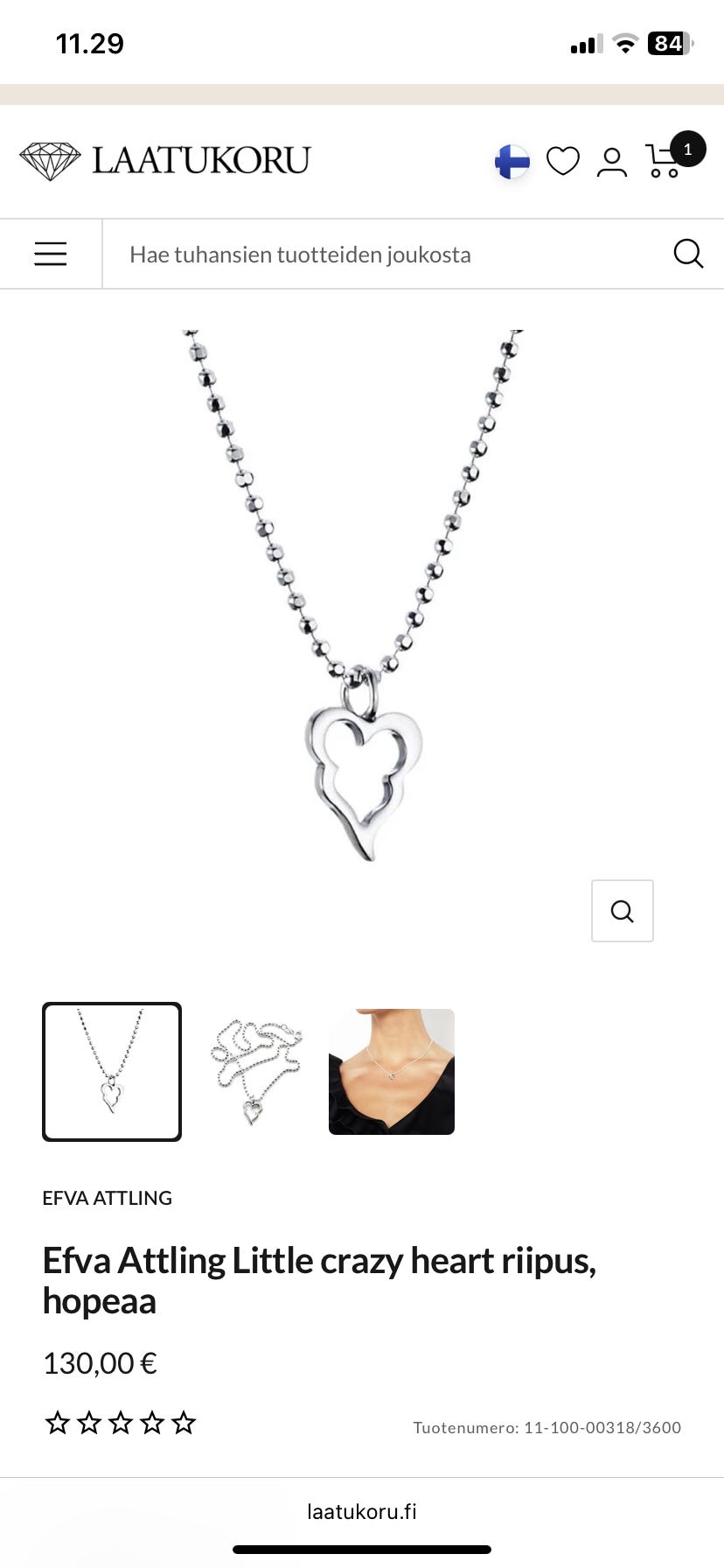Open the shopping cart
Screen dimensions: 724x1568
665,160
